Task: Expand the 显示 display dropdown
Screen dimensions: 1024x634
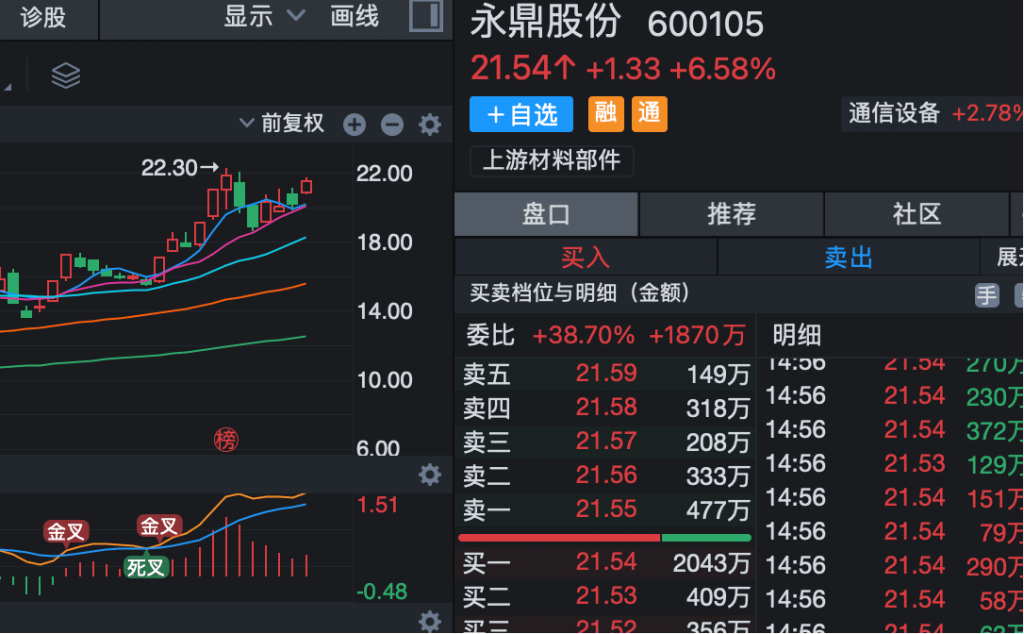Action: pyautogui.click(x=264, y=16)
